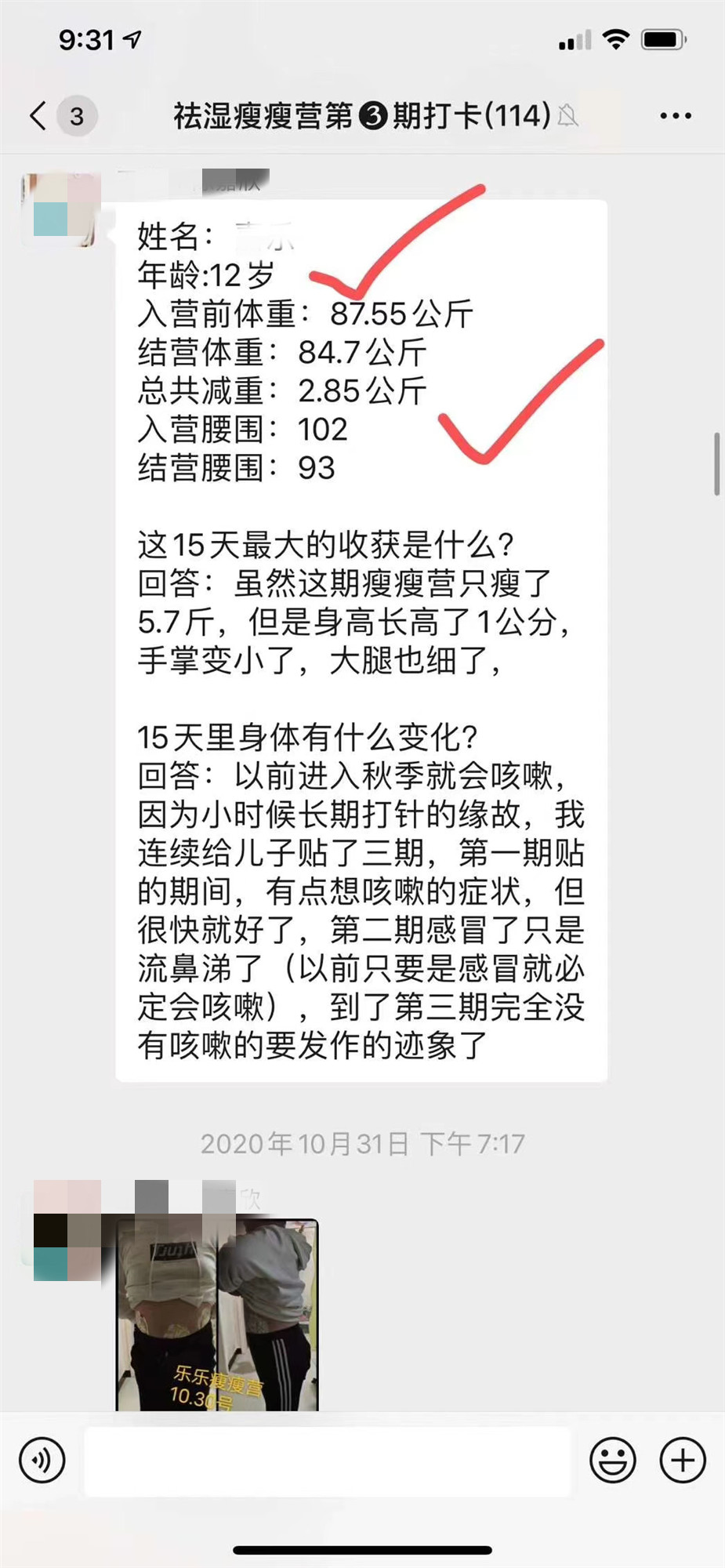Open the avatar of the photo sender
The height and width of the screenshot is (1568, 725).
tap(67, 1230)
